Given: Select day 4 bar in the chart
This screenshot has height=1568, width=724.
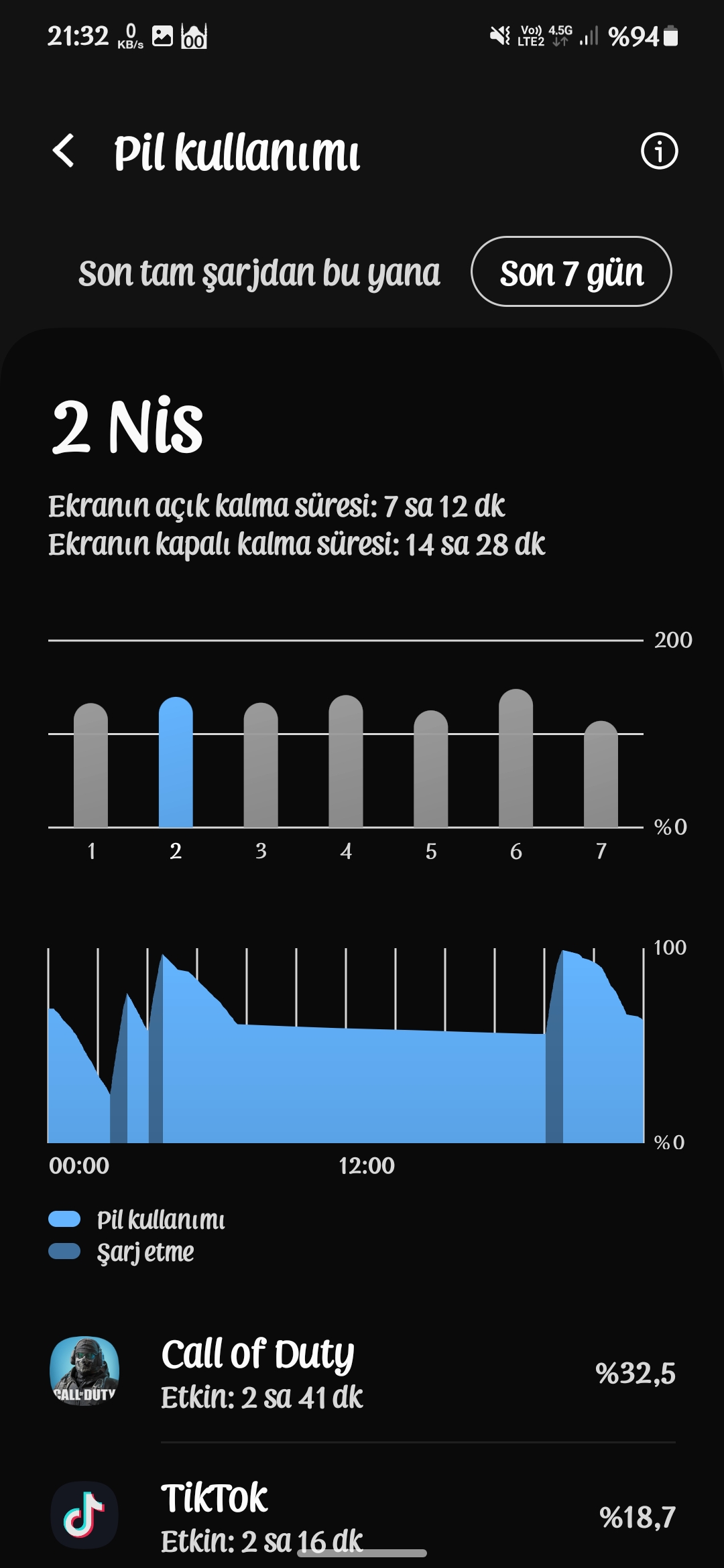Looking at the screenshot, I should pos(346,761).
